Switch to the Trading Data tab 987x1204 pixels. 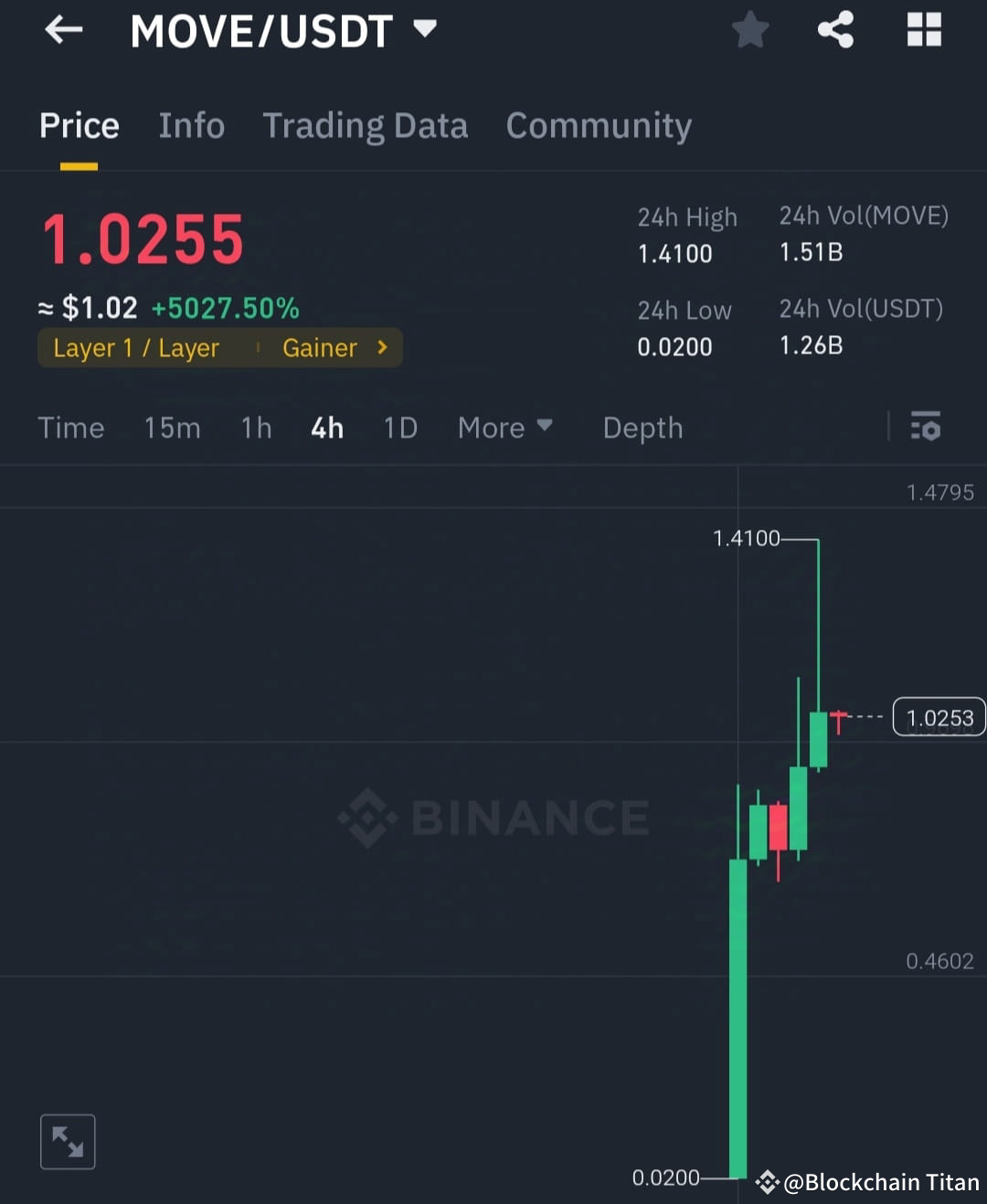366,126
